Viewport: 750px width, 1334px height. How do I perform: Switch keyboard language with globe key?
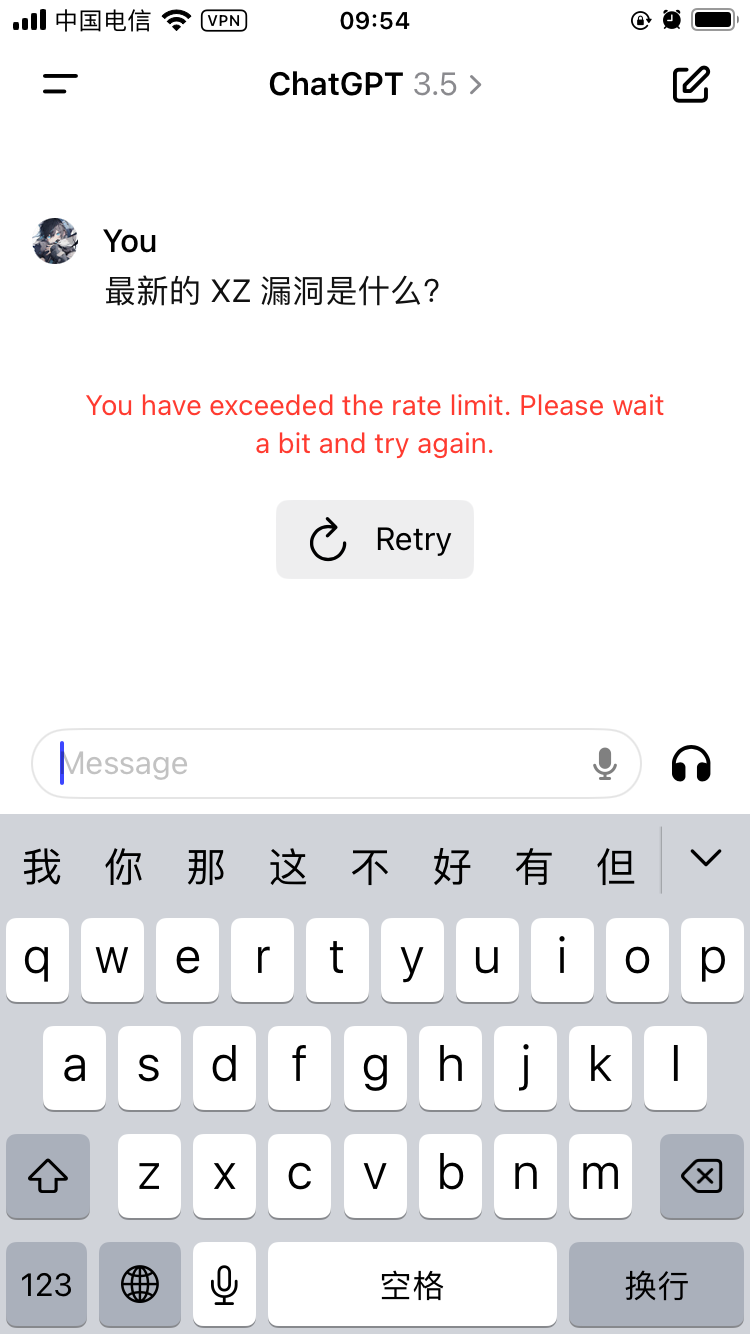(x=140, y=1284)
